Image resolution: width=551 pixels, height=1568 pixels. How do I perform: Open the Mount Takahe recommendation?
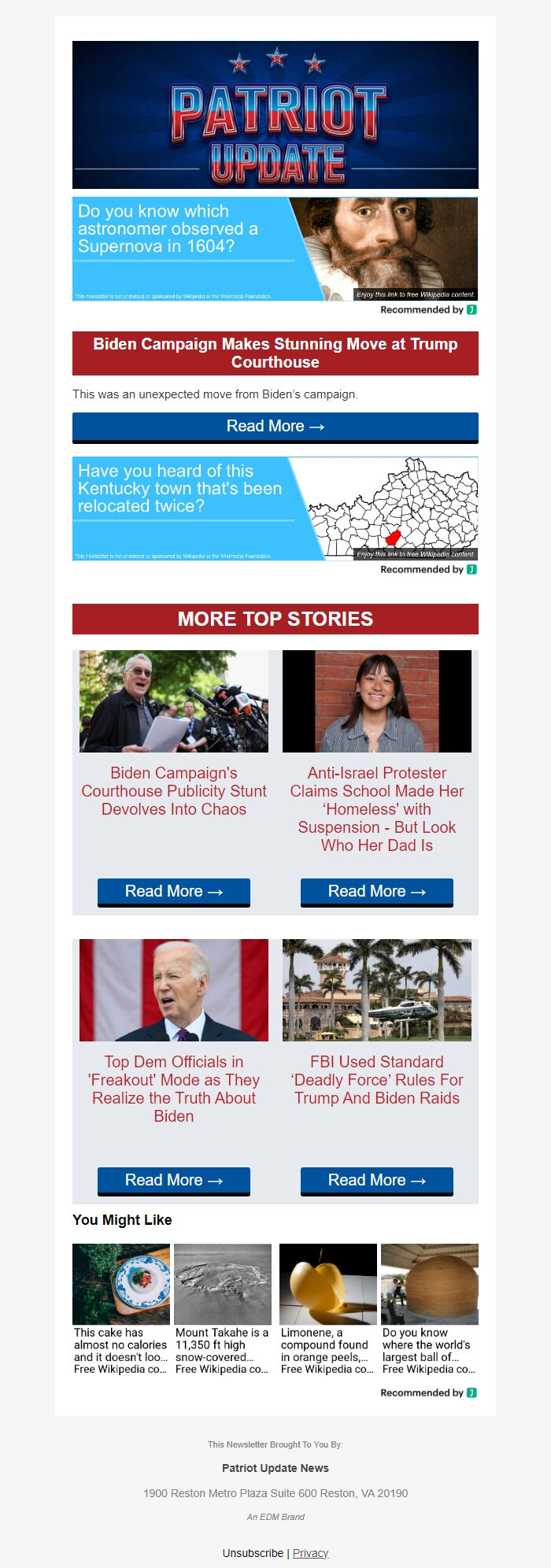223,1309
